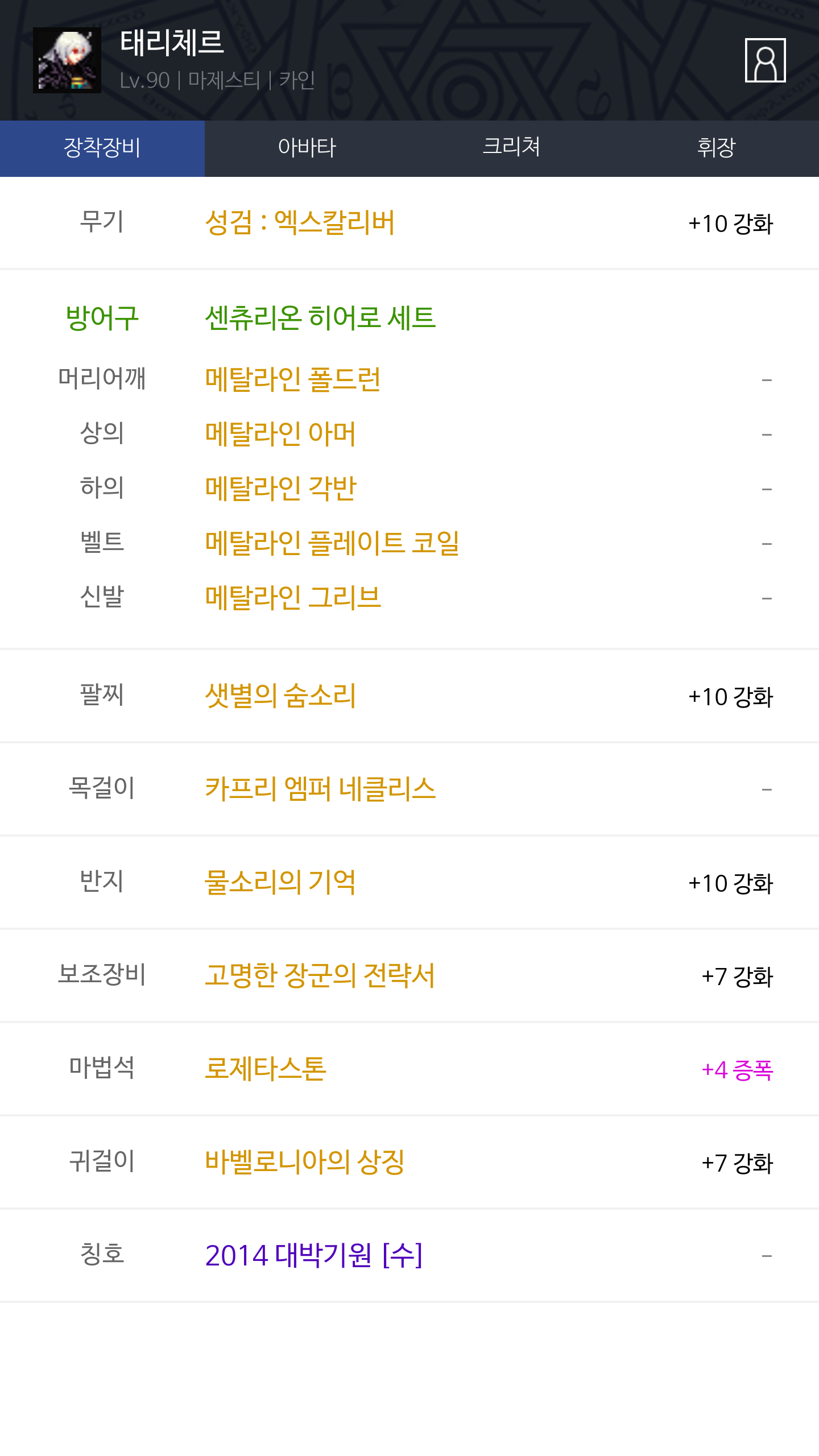Open the character profile icon

coord(765,60)
